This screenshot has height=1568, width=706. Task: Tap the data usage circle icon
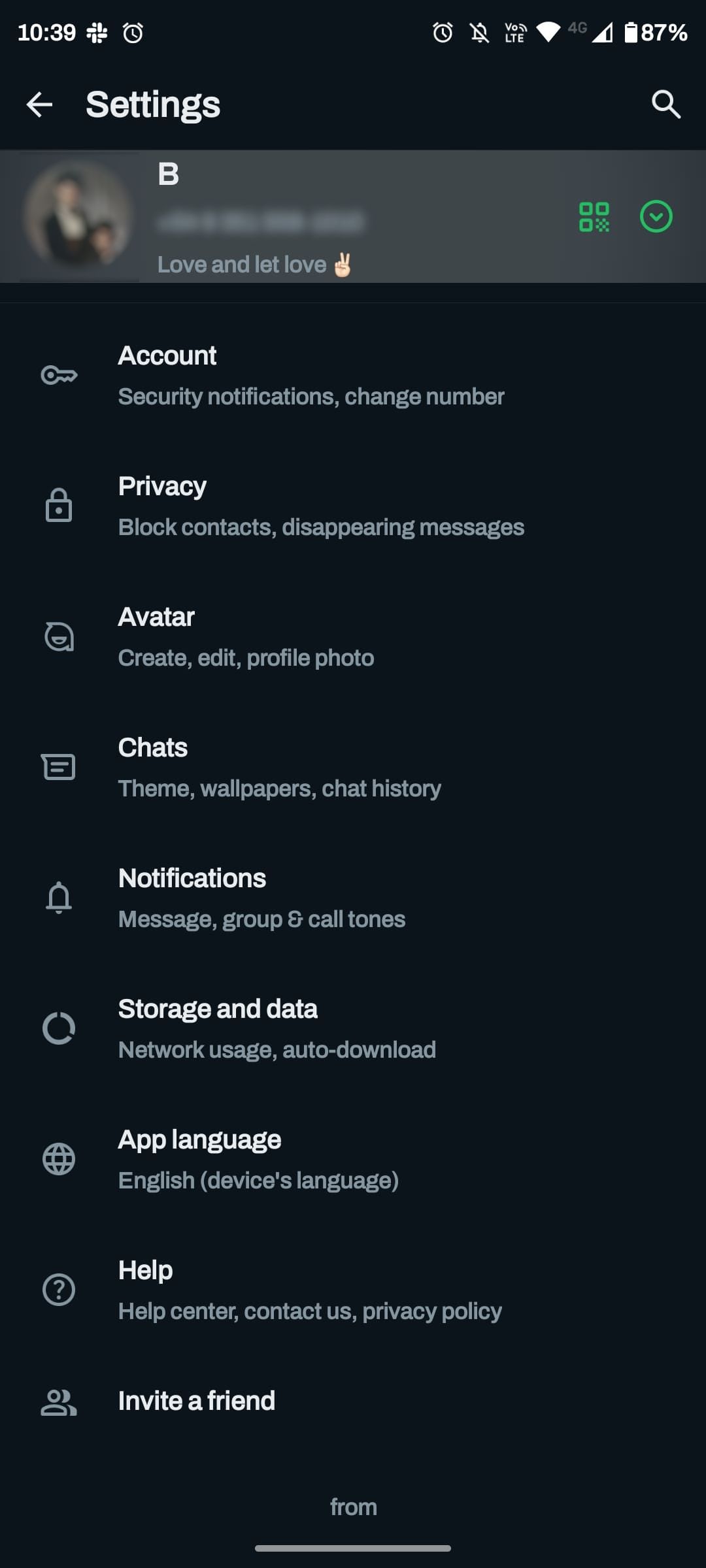59,1028
